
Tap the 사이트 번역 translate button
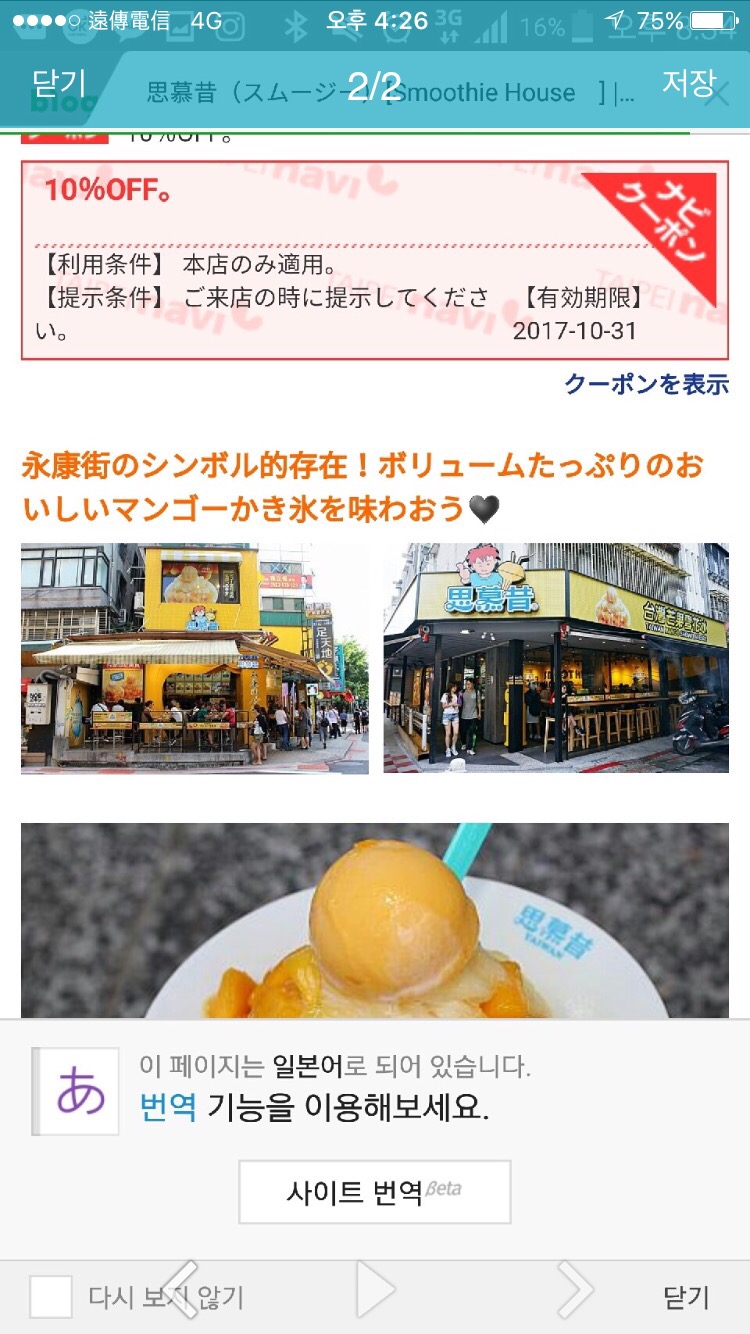tap(374, 1191)
